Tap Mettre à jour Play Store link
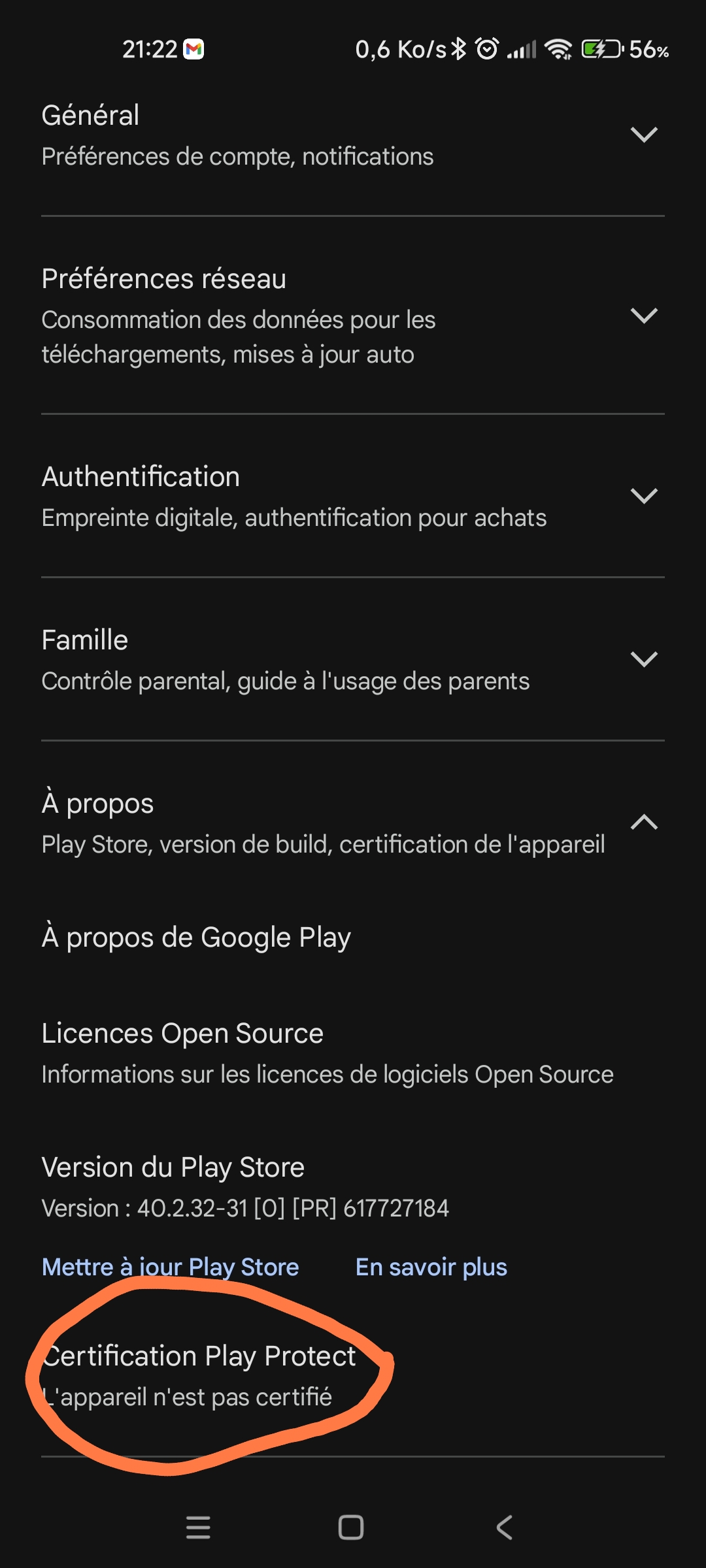The image size is (706, 1568). point(170,1267)
